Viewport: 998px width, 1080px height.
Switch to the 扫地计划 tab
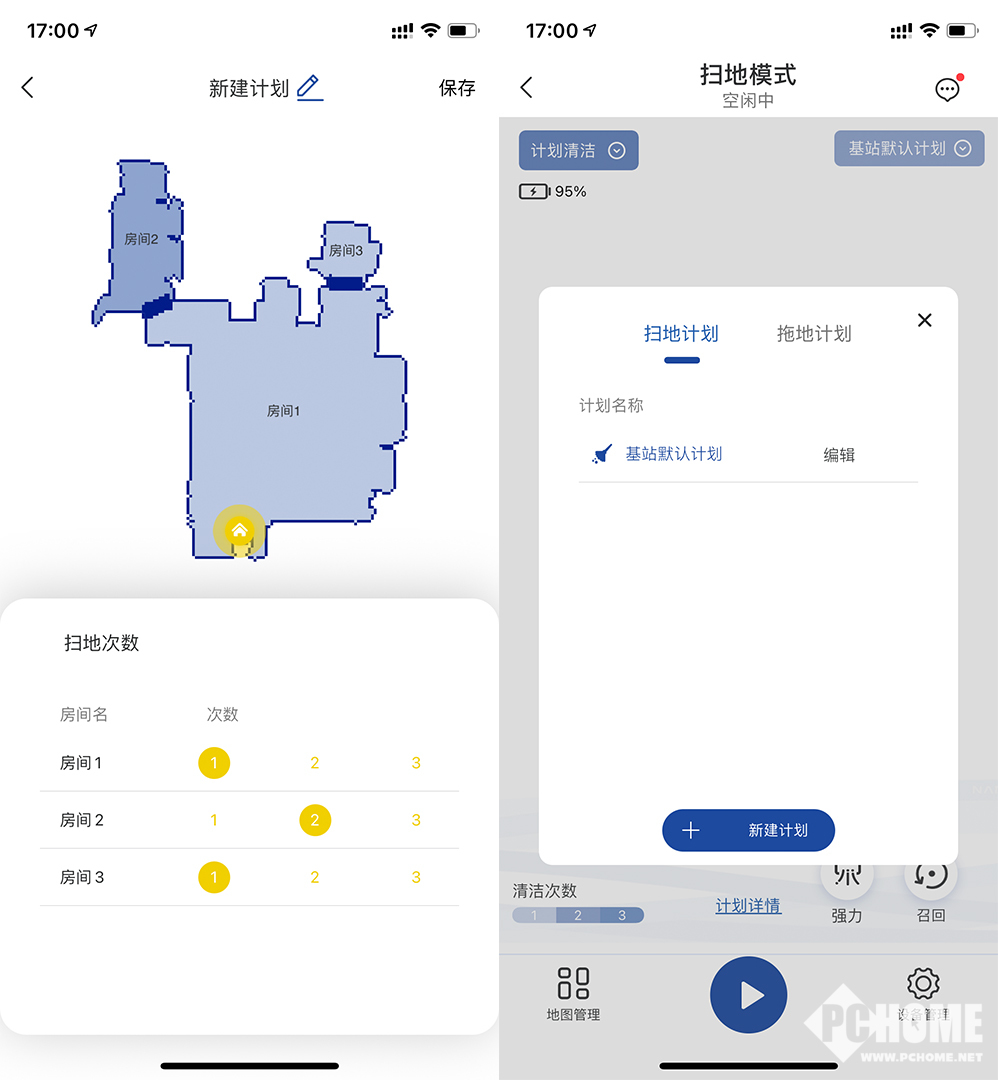coord(681,334)
